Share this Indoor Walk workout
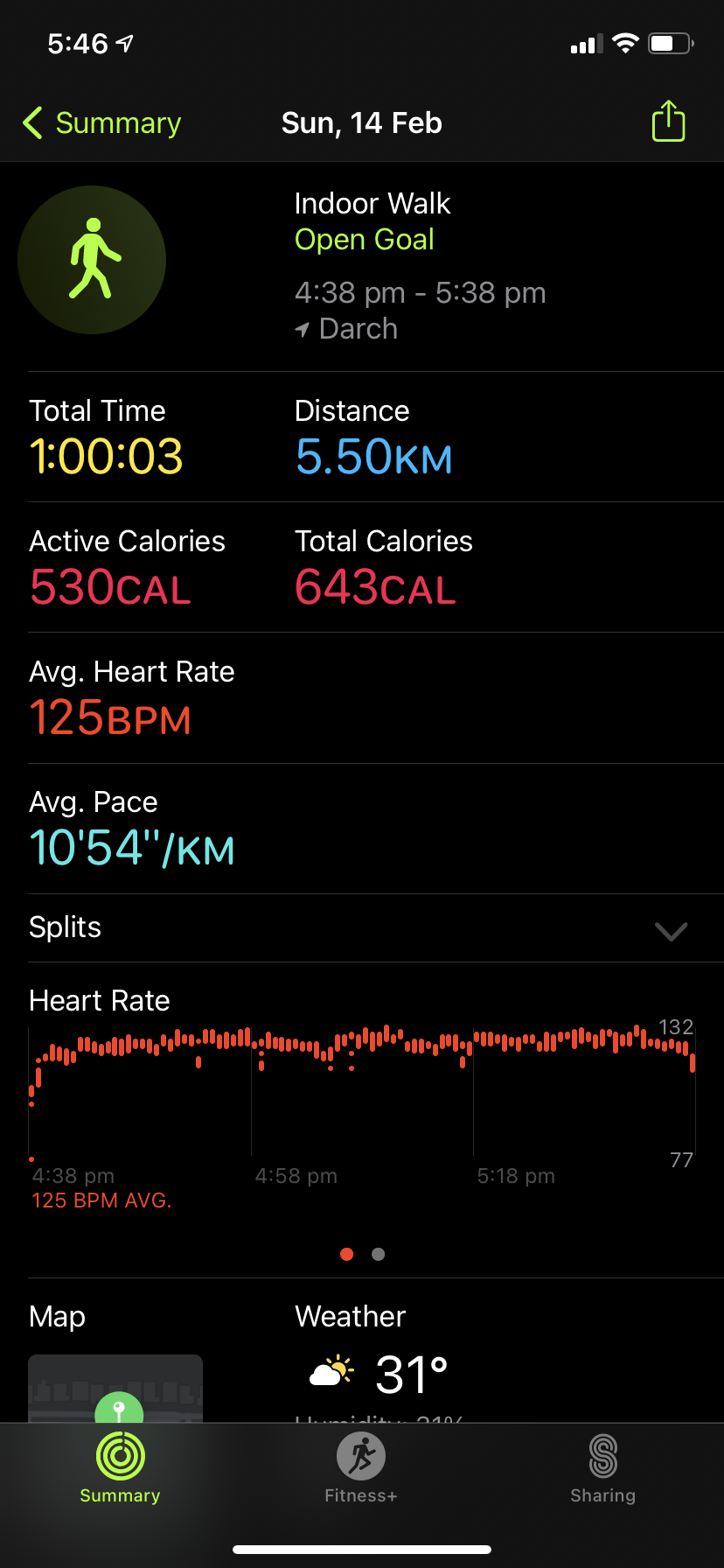 coord(668,122)
